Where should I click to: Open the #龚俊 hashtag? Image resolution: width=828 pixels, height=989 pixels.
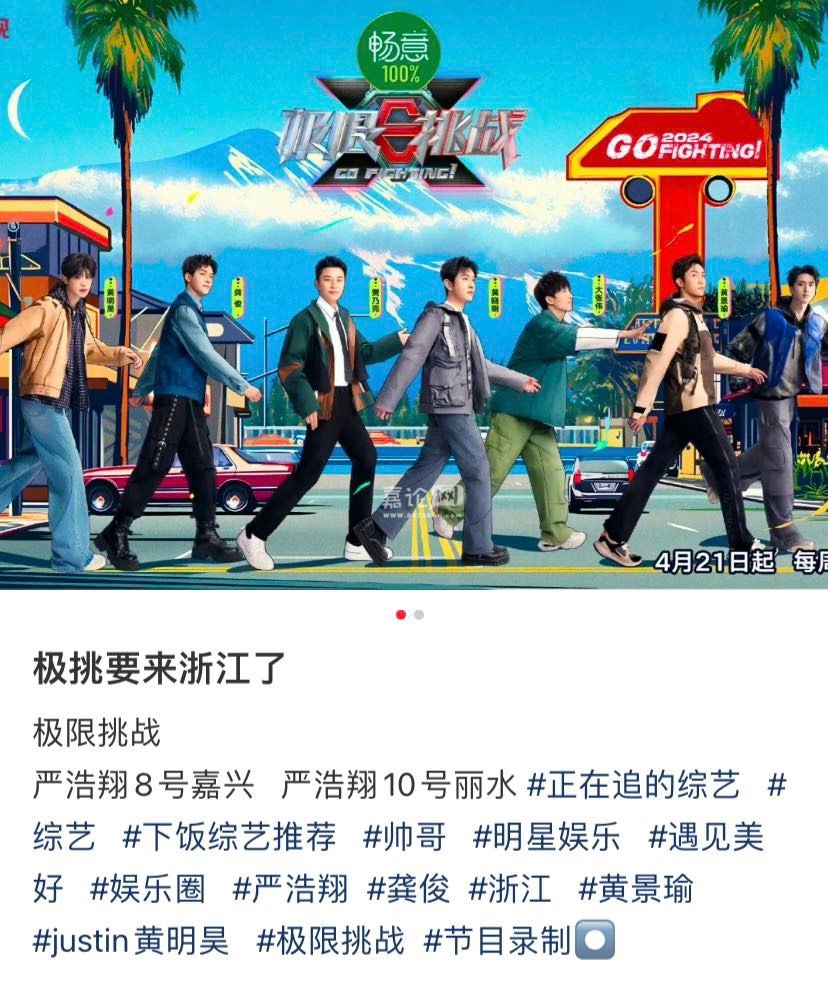(409, 888)
